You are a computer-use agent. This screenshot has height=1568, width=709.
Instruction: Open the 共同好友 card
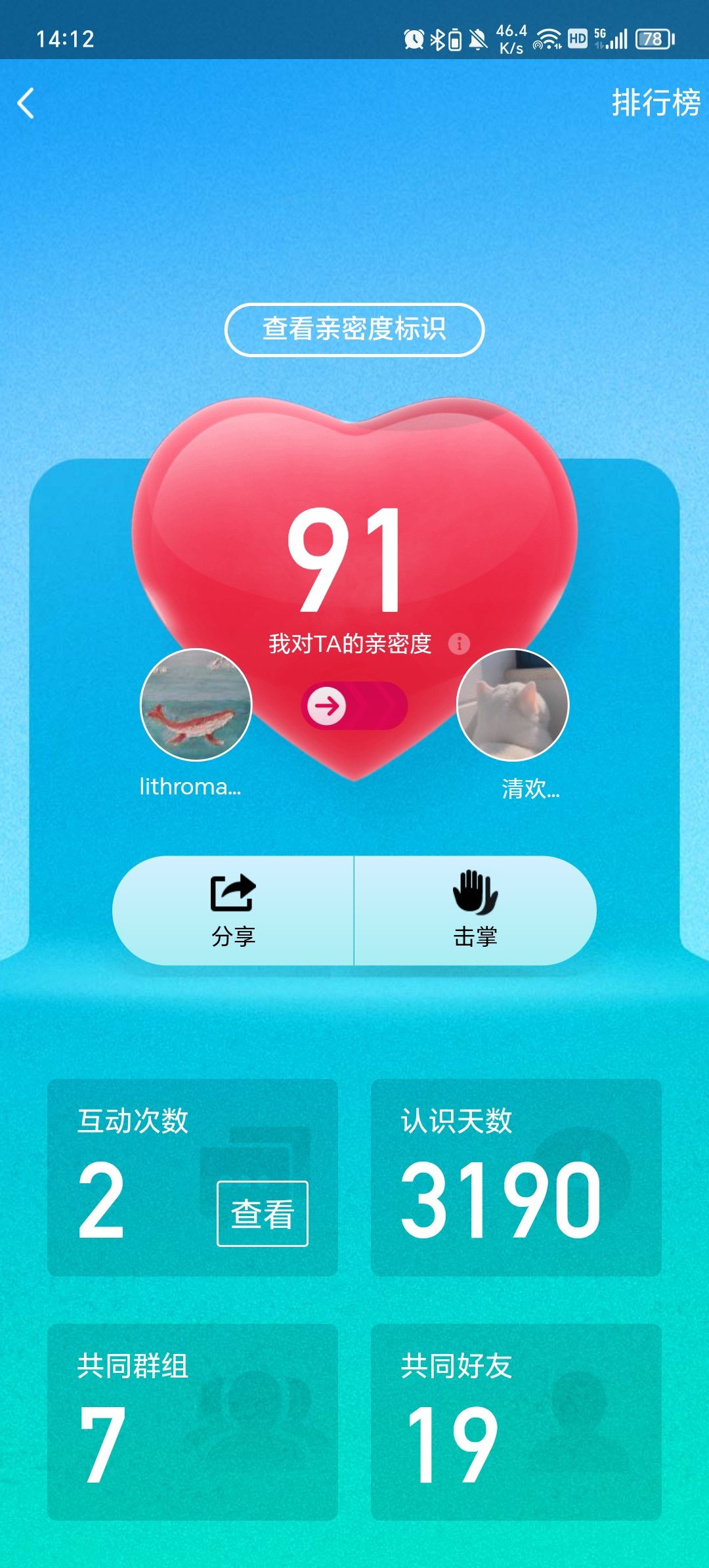[x=516, y=1422]
